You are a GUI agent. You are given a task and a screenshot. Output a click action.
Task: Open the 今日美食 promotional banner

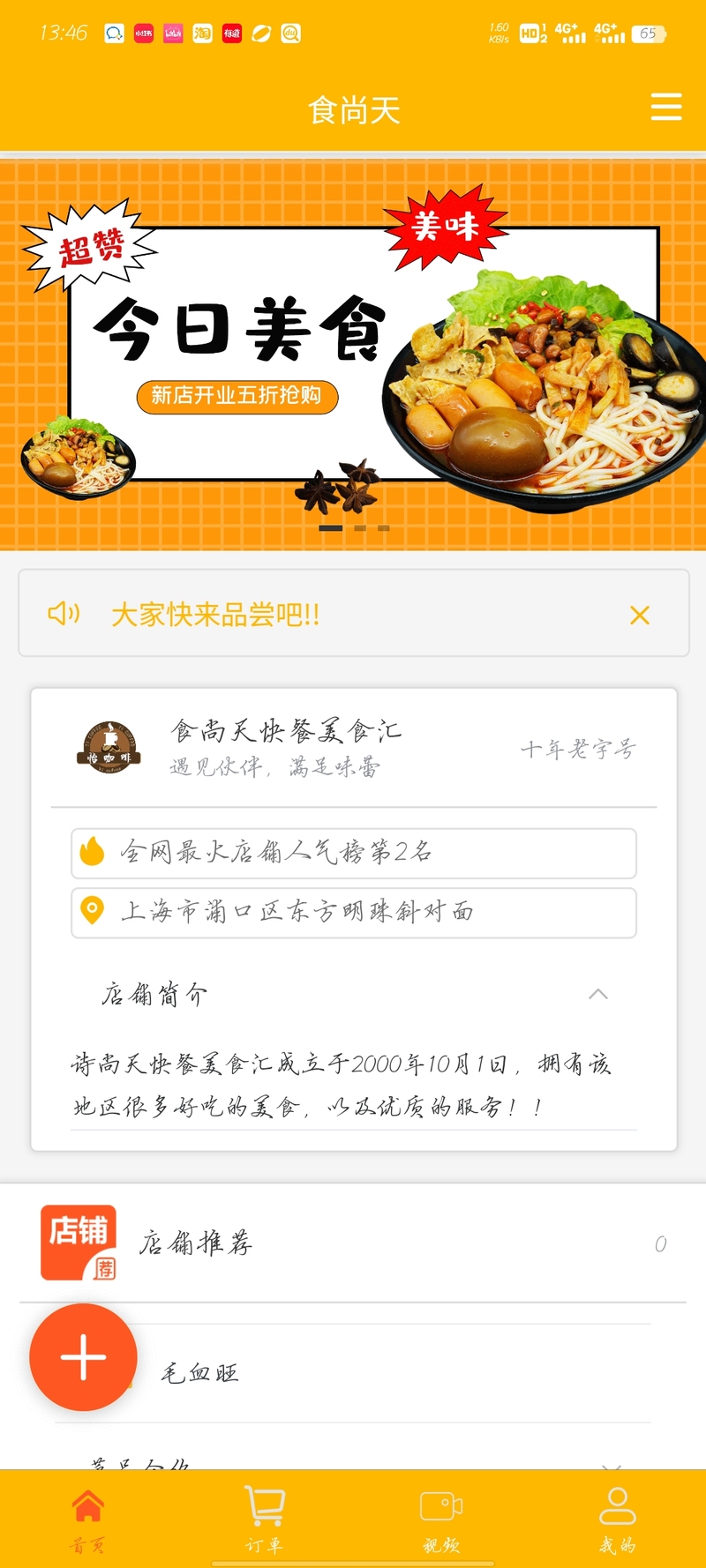353,353
